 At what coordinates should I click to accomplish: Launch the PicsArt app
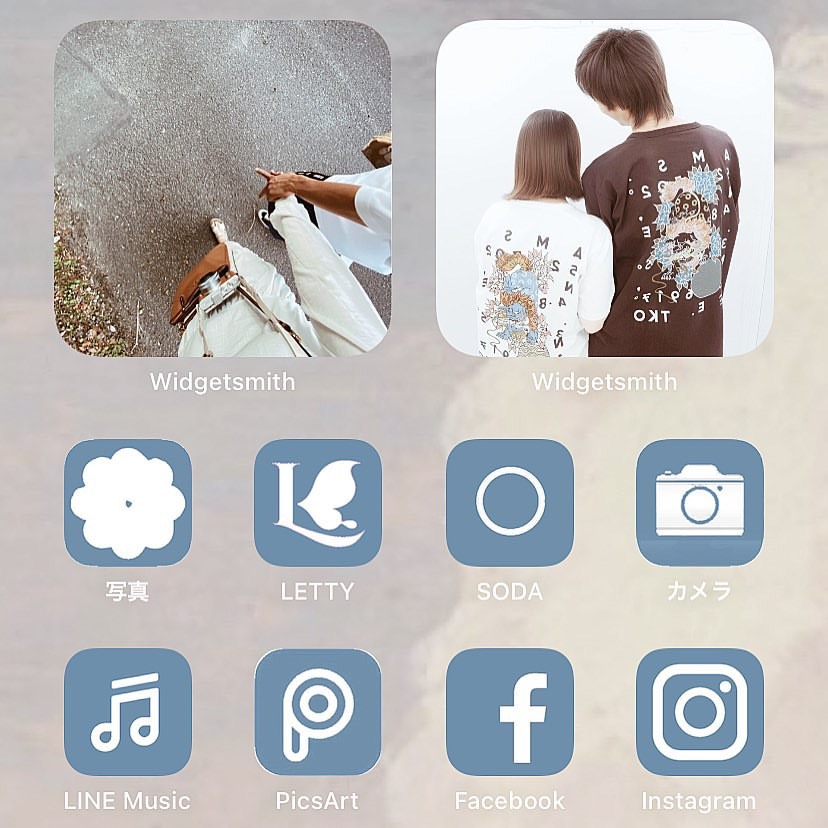click(318, 712)
